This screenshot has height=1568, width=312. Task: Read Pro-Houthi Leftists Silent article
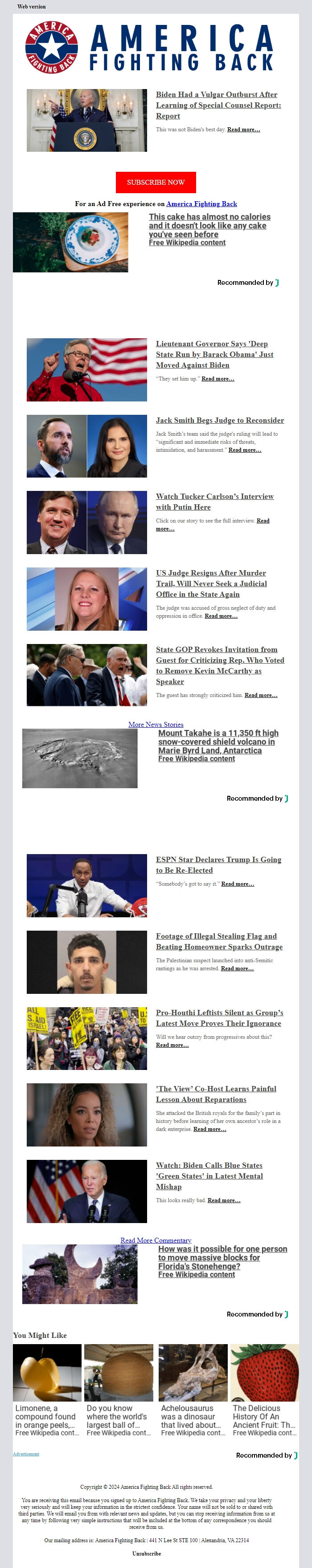click(x=219, y=1018)
